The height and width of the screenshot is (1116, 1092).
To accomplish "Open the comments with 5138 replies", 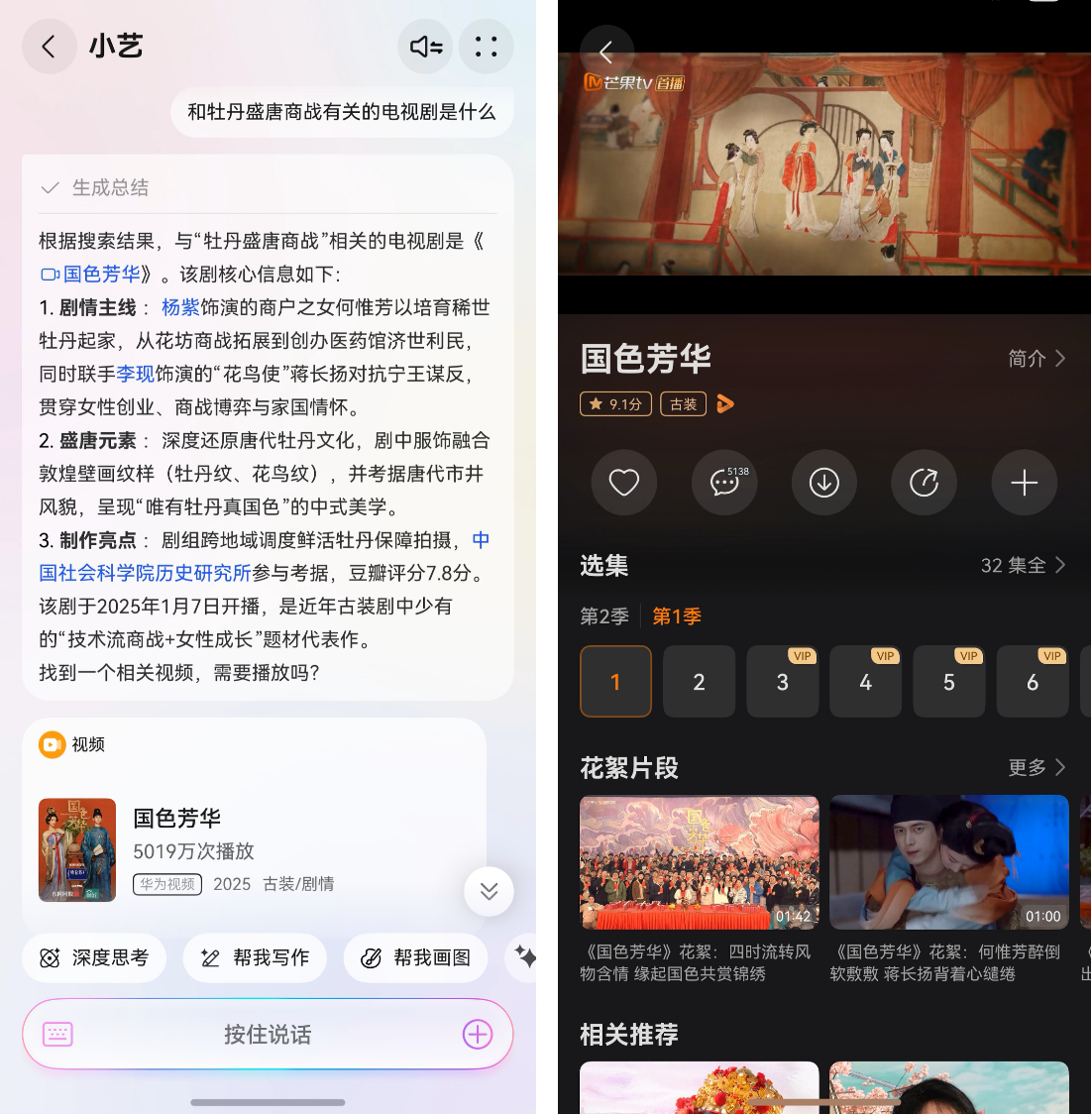I will pos(724,483).
